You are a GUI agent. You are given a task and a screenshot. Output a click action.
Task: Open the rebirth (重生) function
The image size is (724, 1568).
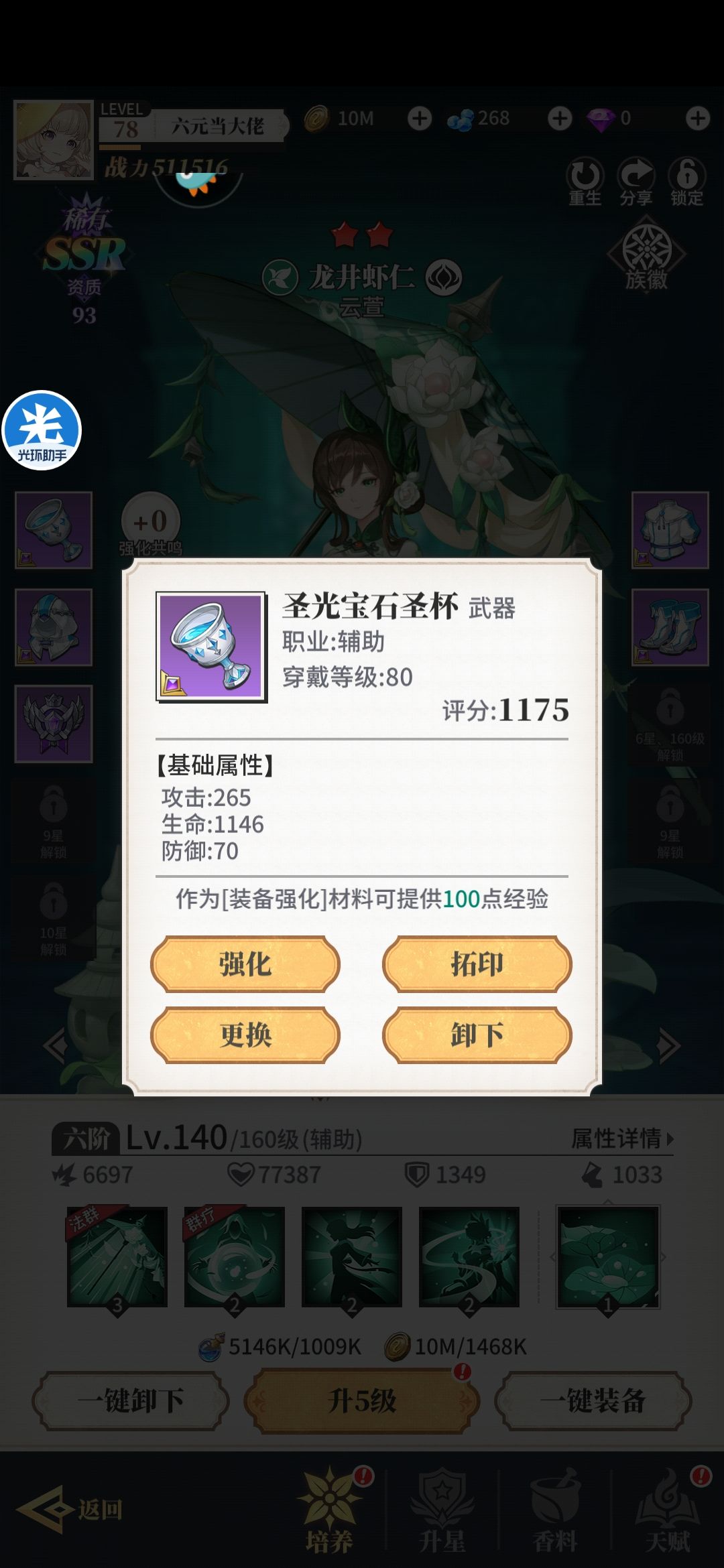[x=585, y=178]
